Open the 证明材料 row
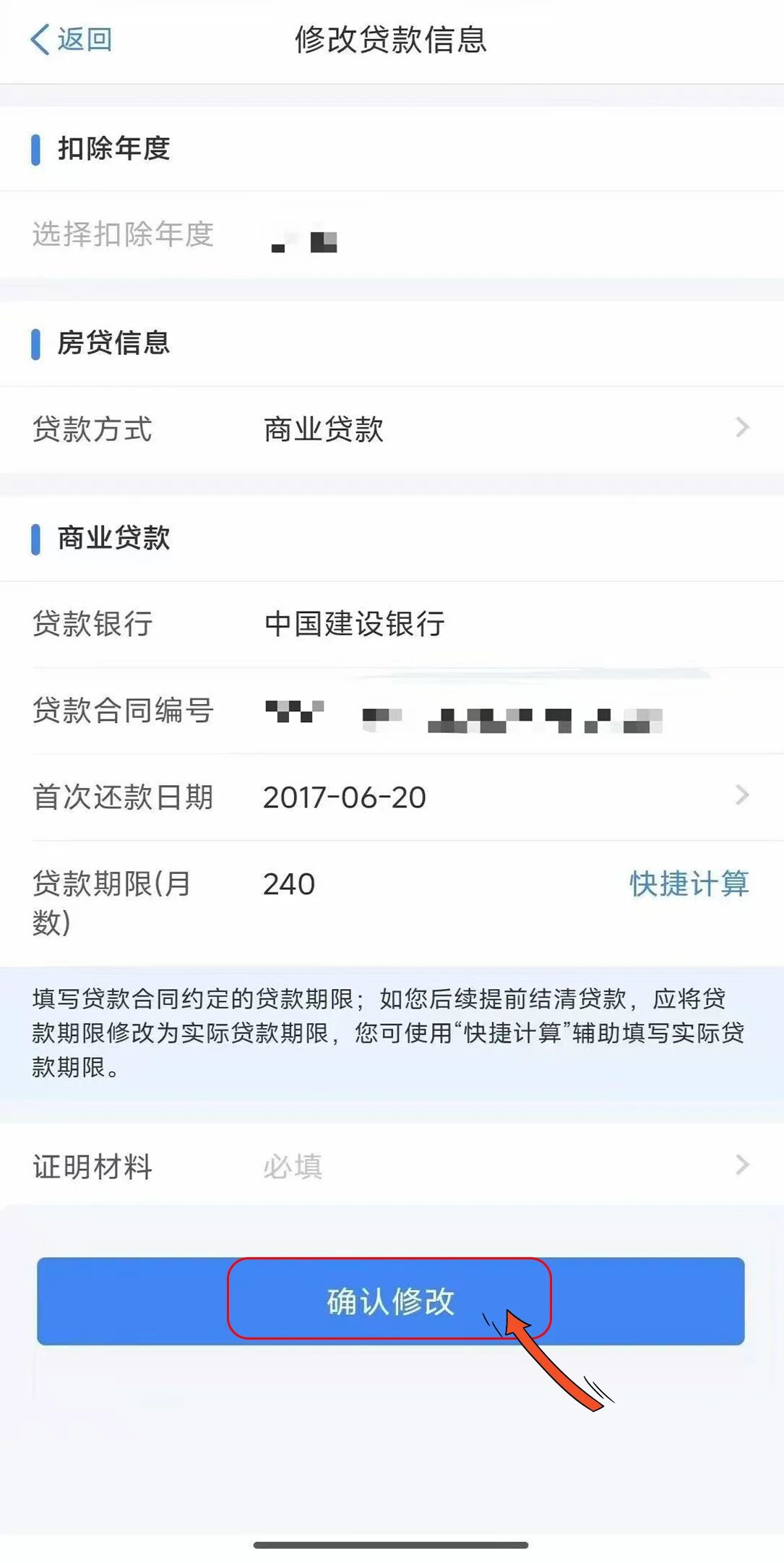Screen dimensions: 784x1563 click(390, 1166)
